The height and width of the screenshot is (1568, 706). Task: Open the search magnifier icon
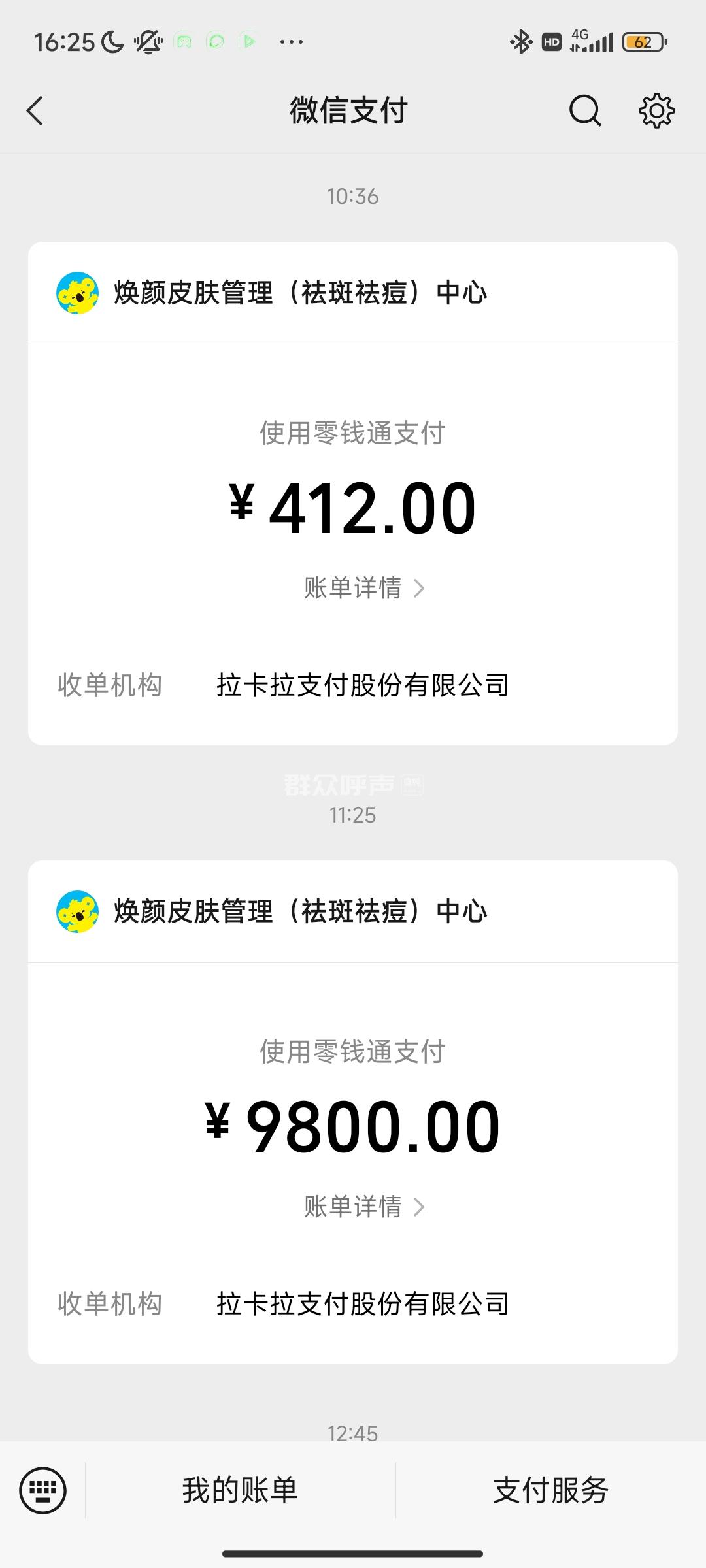[x=584, y=110]
